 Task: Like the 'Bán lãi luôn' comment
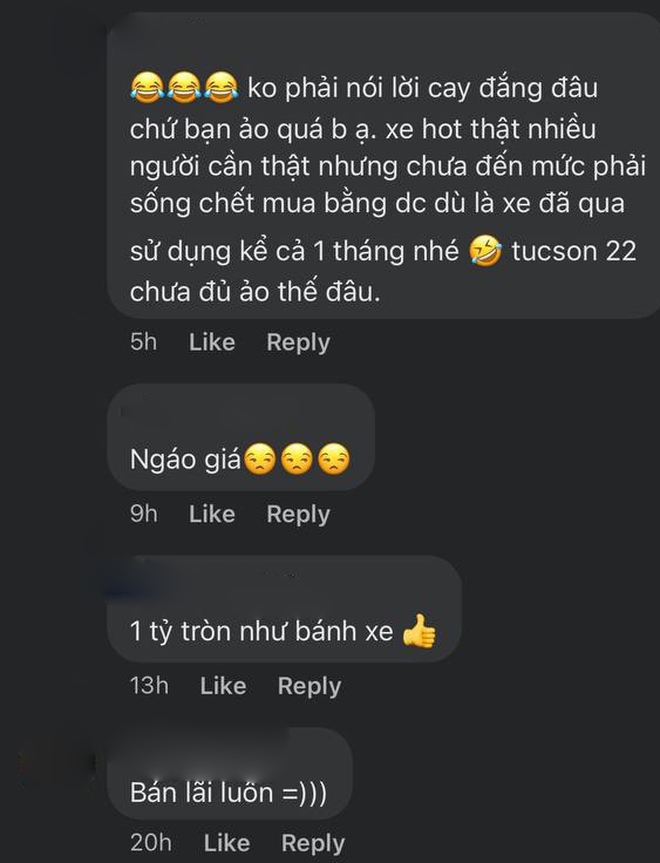(226, 843)
